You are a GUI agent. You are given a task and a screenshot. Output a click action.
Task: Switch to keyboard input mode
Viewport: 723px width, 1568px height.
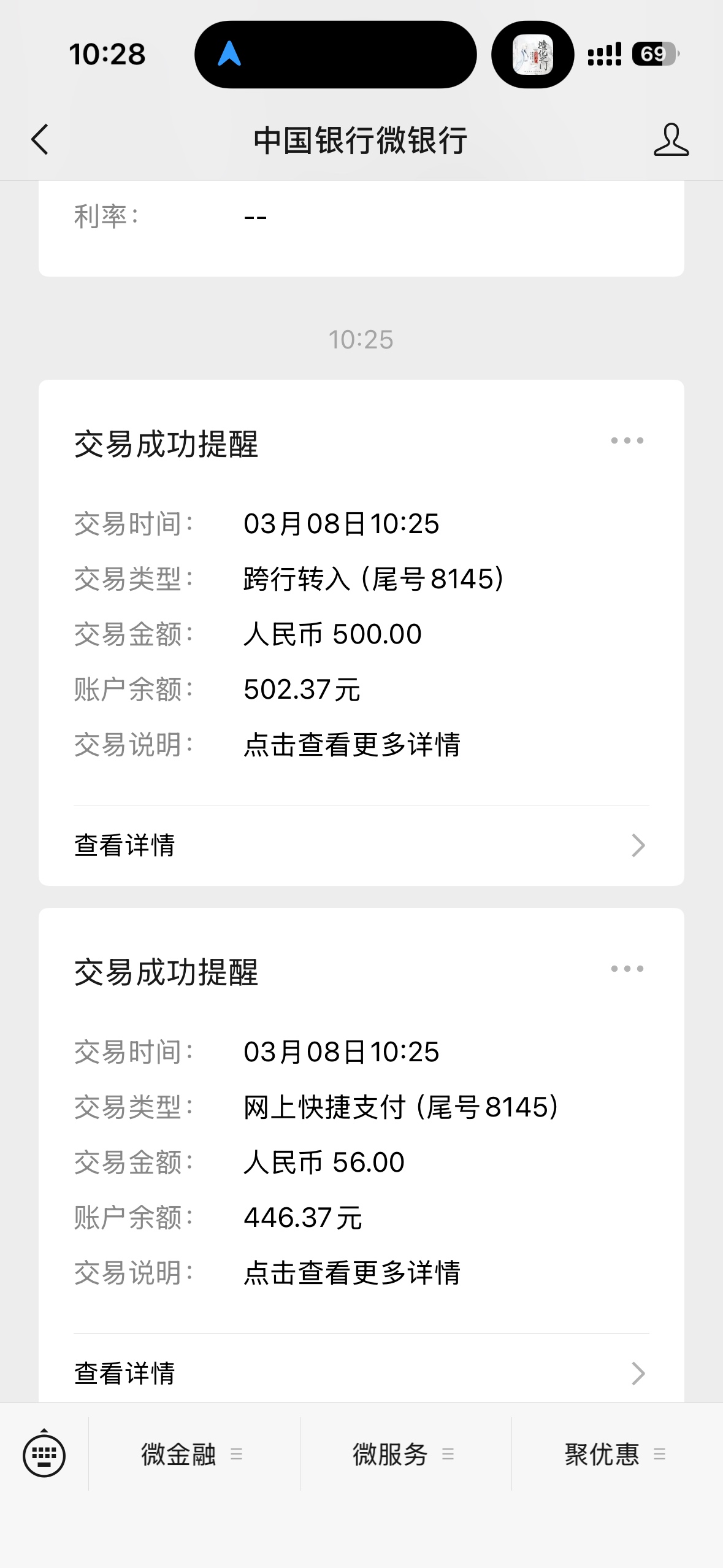[x=44, y=1455]
